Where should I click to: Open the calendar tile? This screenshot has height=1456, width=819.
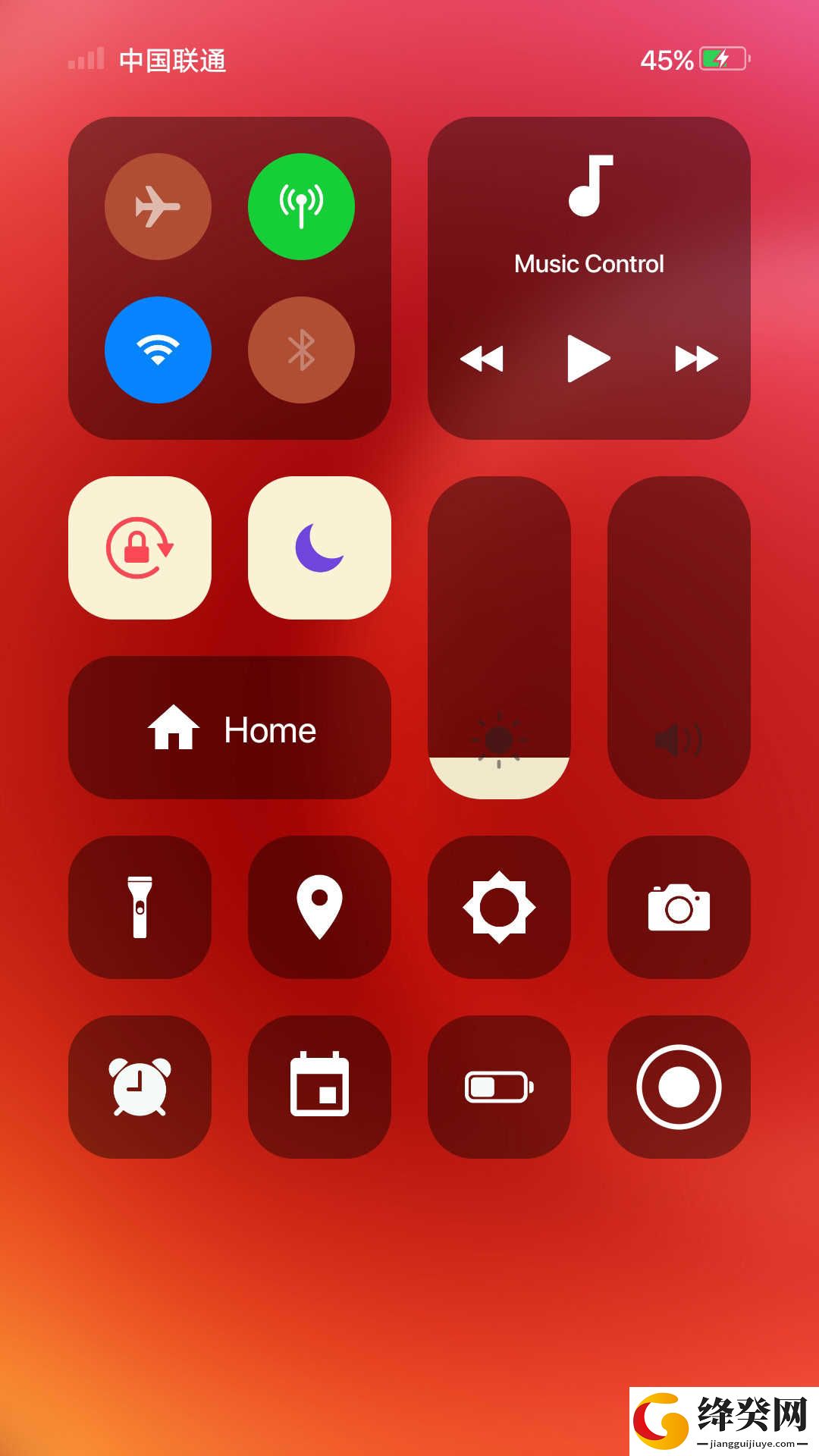coord(319,1087)
